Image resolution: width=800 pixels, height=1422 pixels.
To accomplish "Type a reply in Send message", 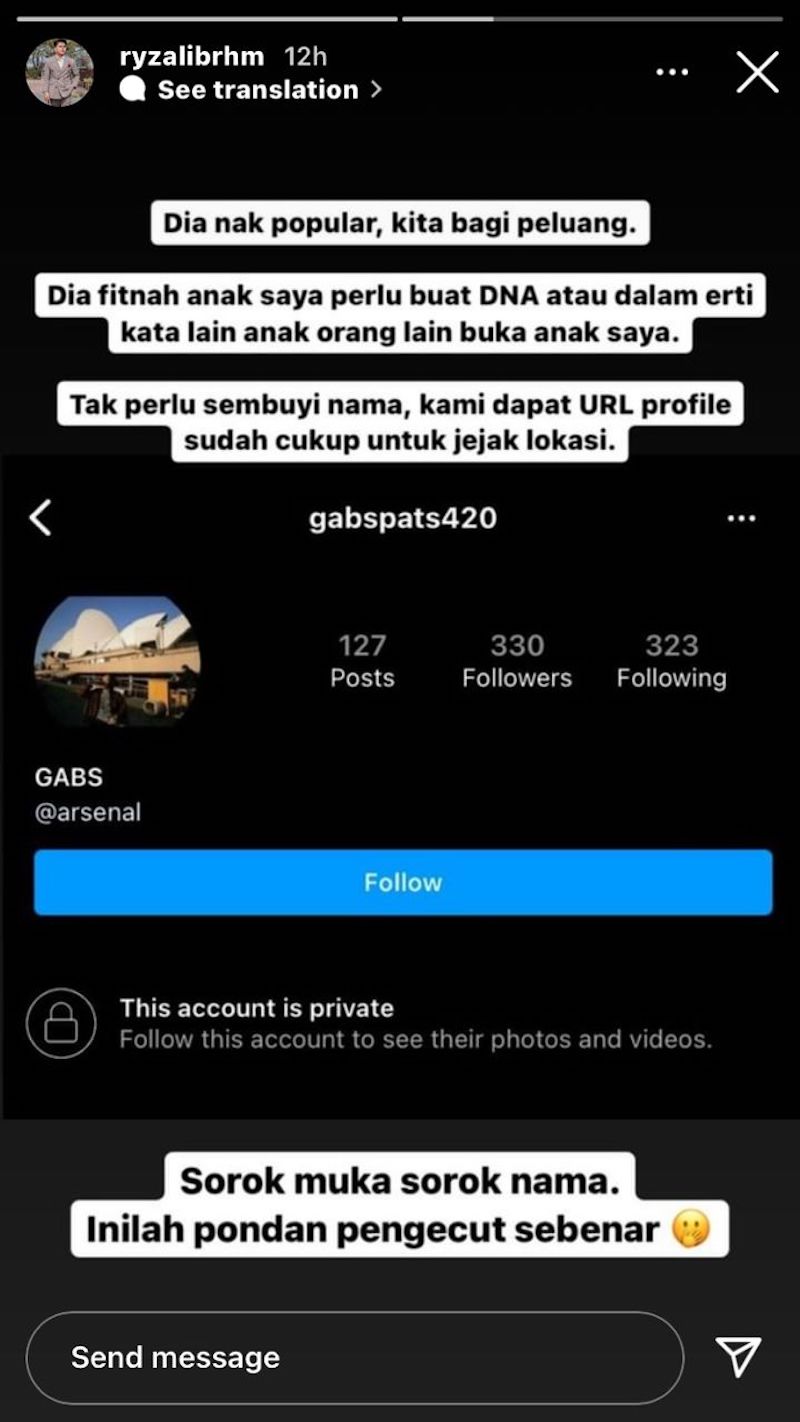I will pyautogui.click(x=354, y=1357).
